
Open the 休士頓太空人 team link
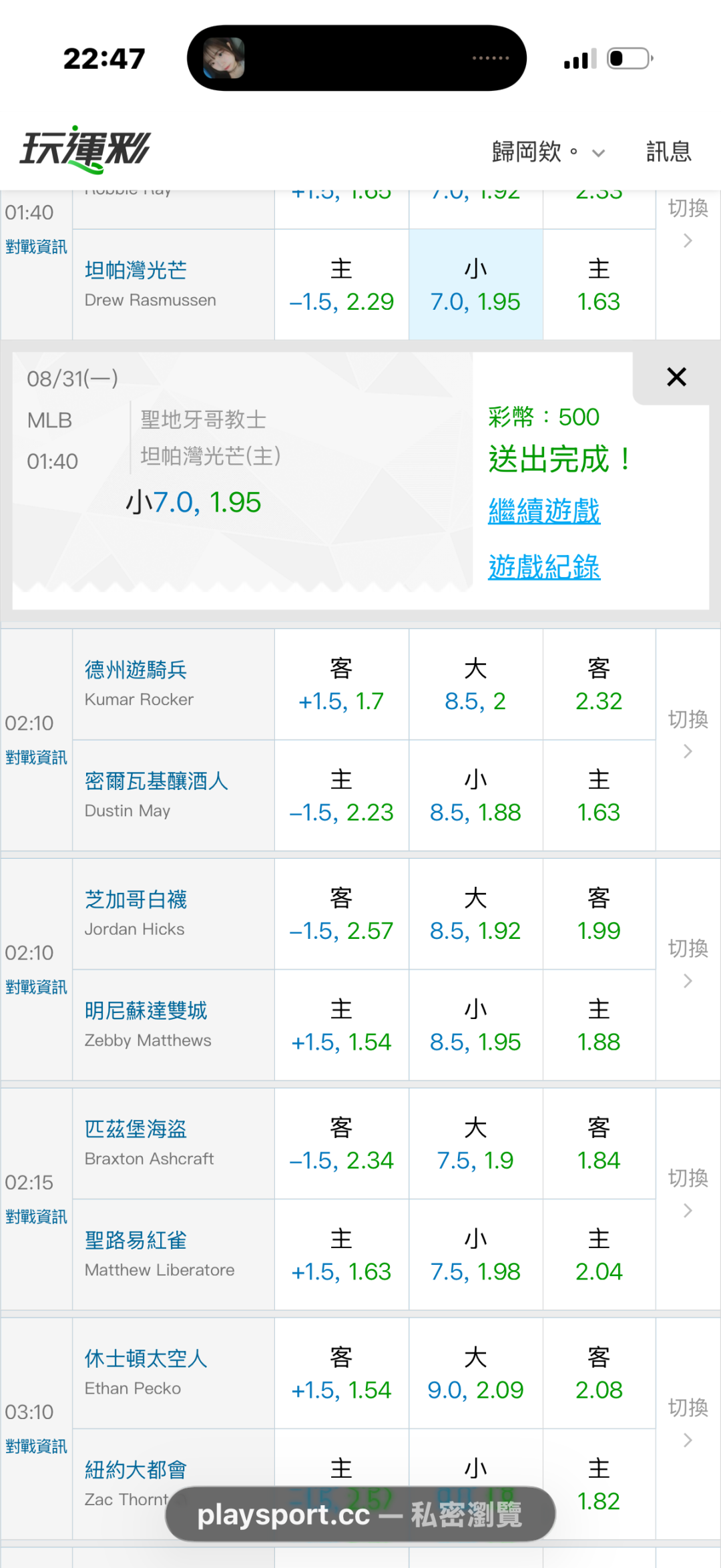[x=146, y=1358]
